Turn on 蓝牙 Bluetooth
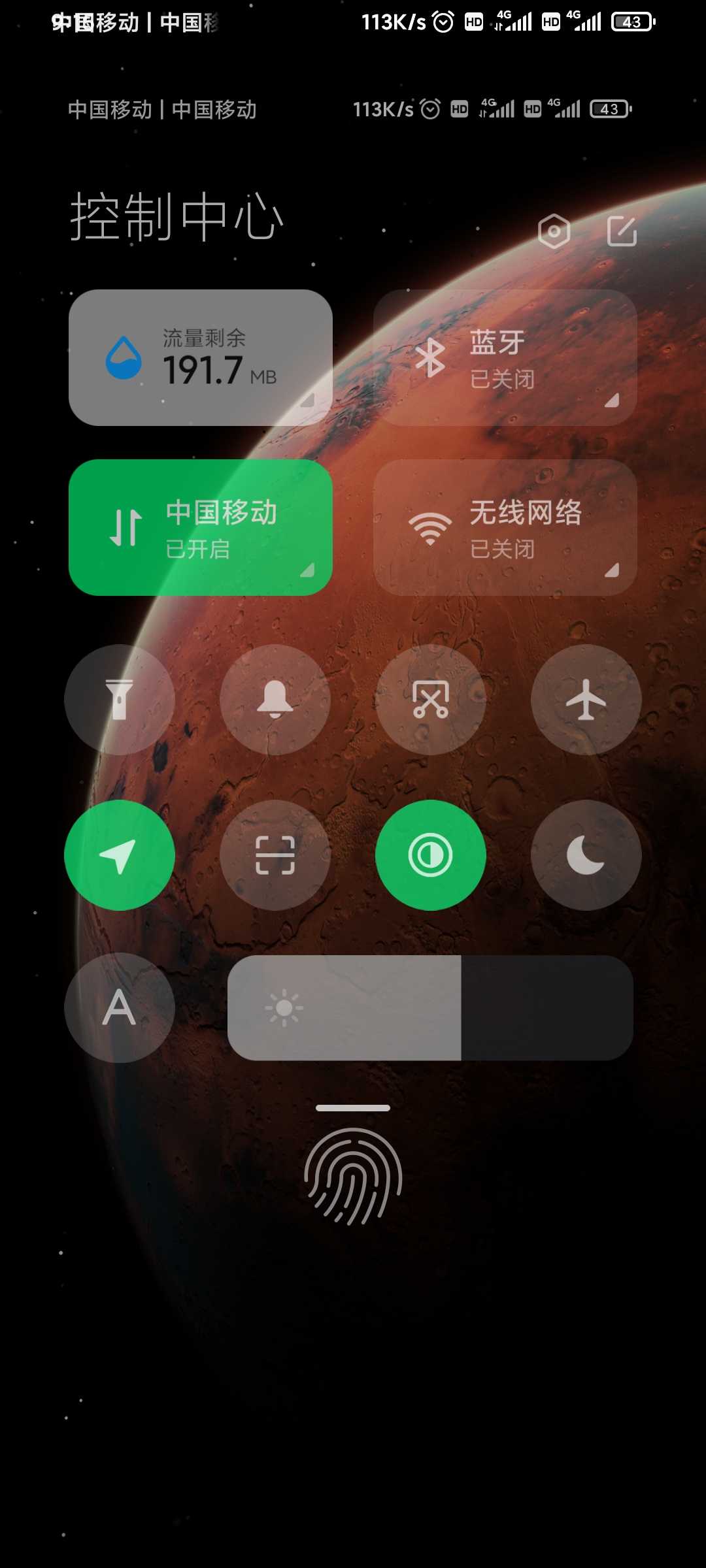Screen dimensions: 706x1568 coord(505,357)
